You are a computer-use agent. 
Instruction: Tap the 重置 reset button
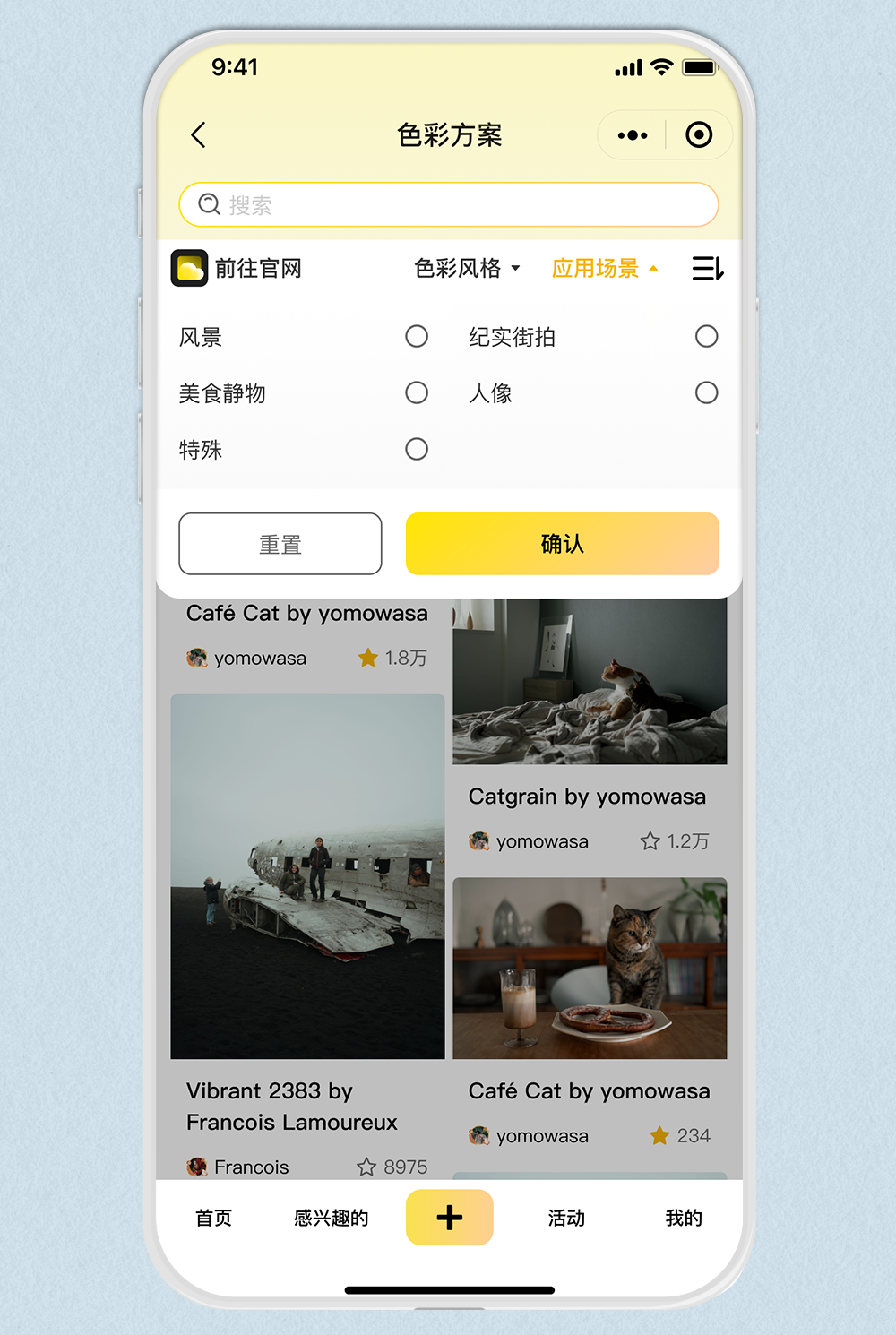[x=280, y=544]
